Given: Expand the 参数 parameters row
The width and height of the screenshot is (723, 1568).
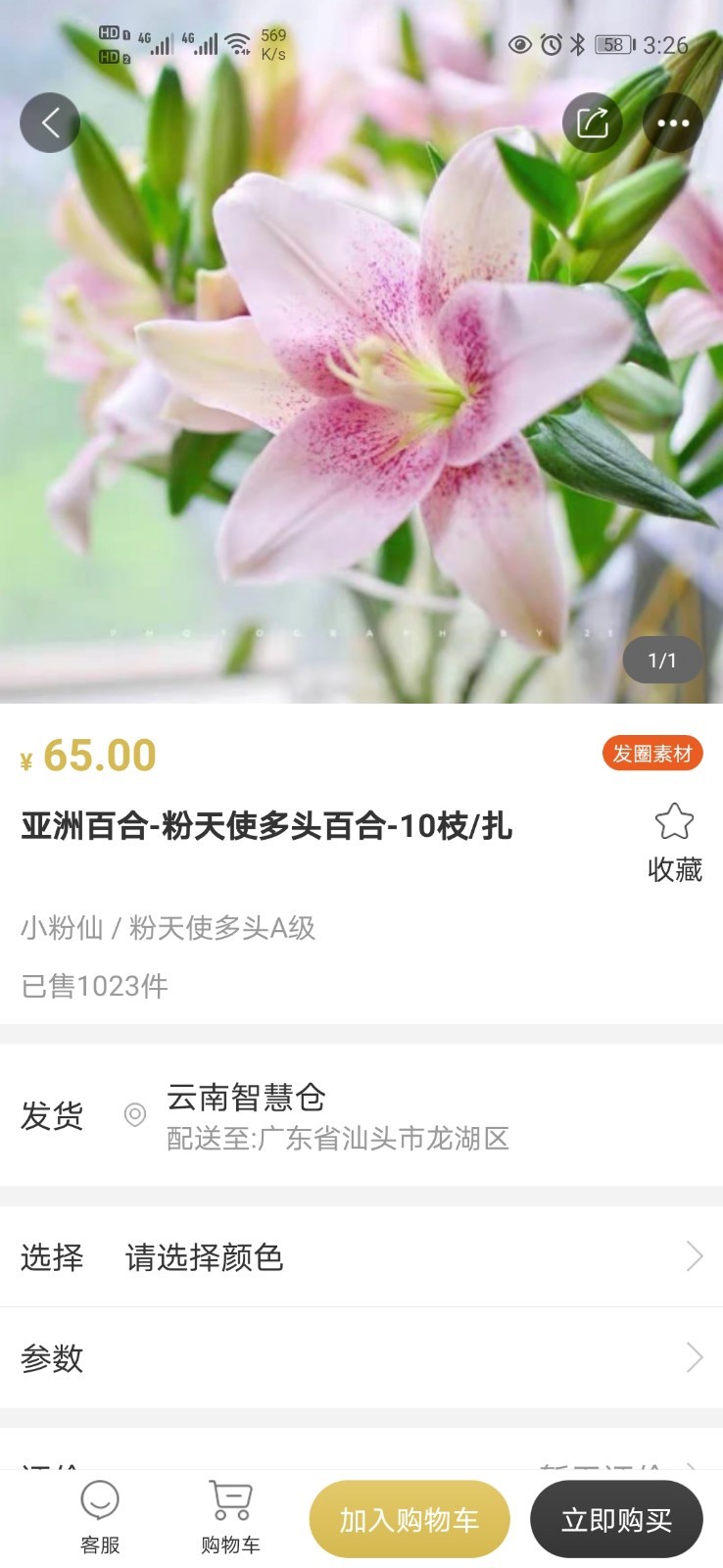Looking at the screenshot, I should [x=361, y=1358].
